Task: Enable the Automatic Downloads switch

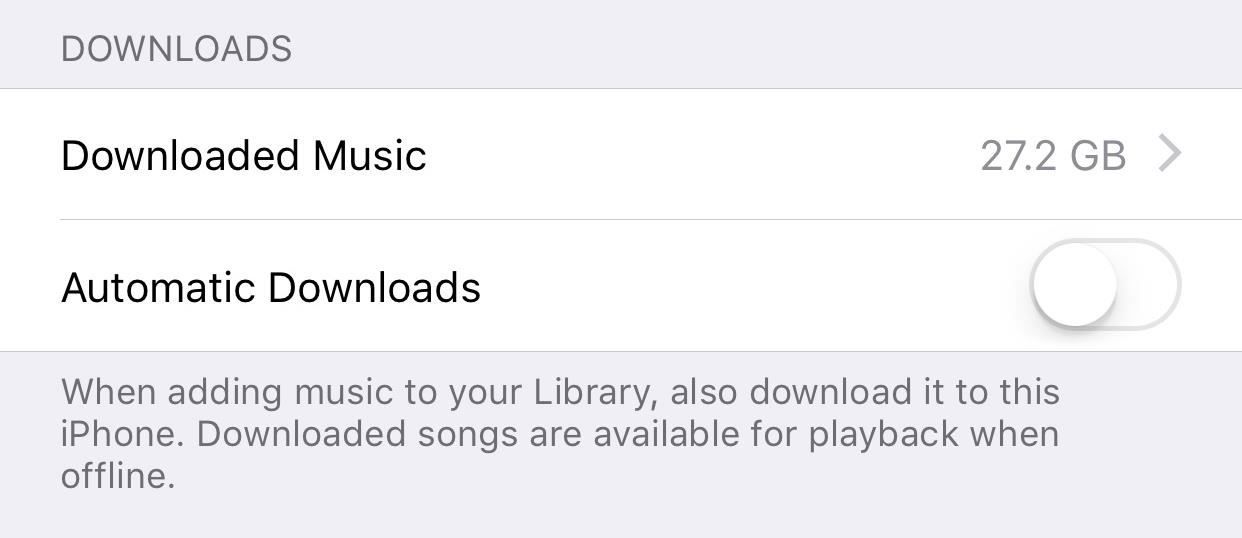Action: [x=1104, y=285]
